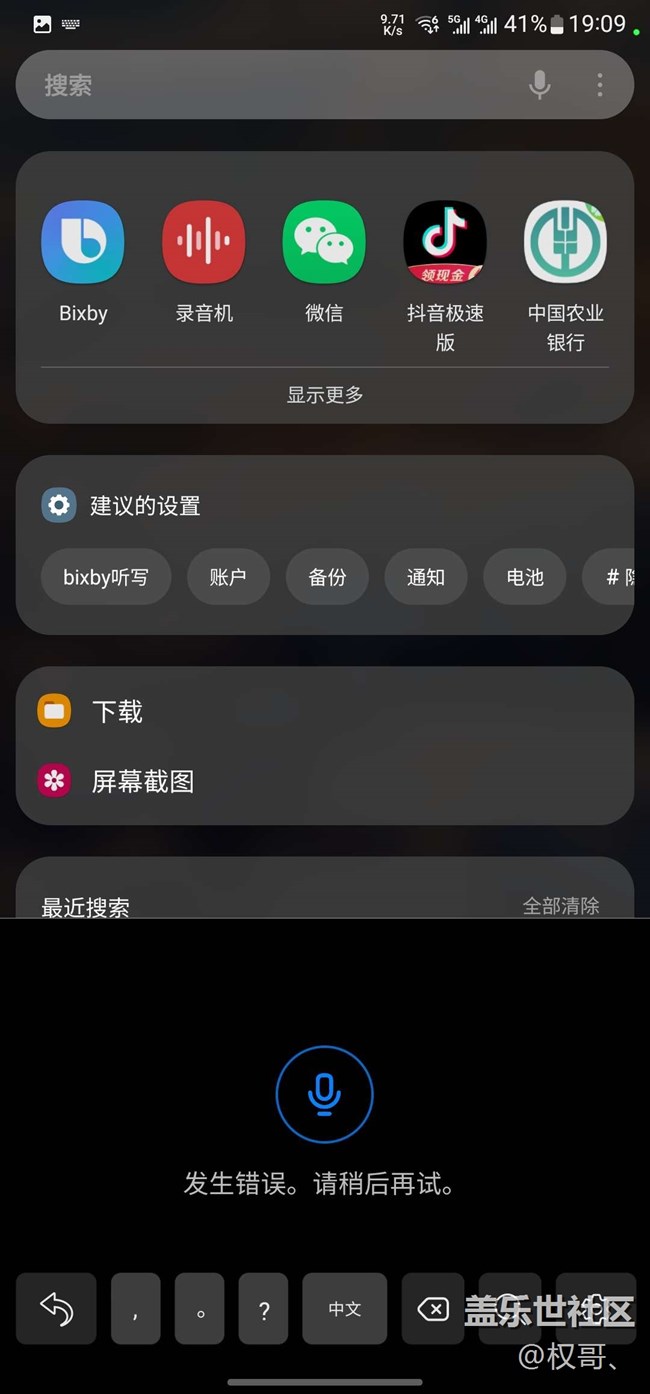
Task: Select the 电池 chip
Action: point(525,577)
